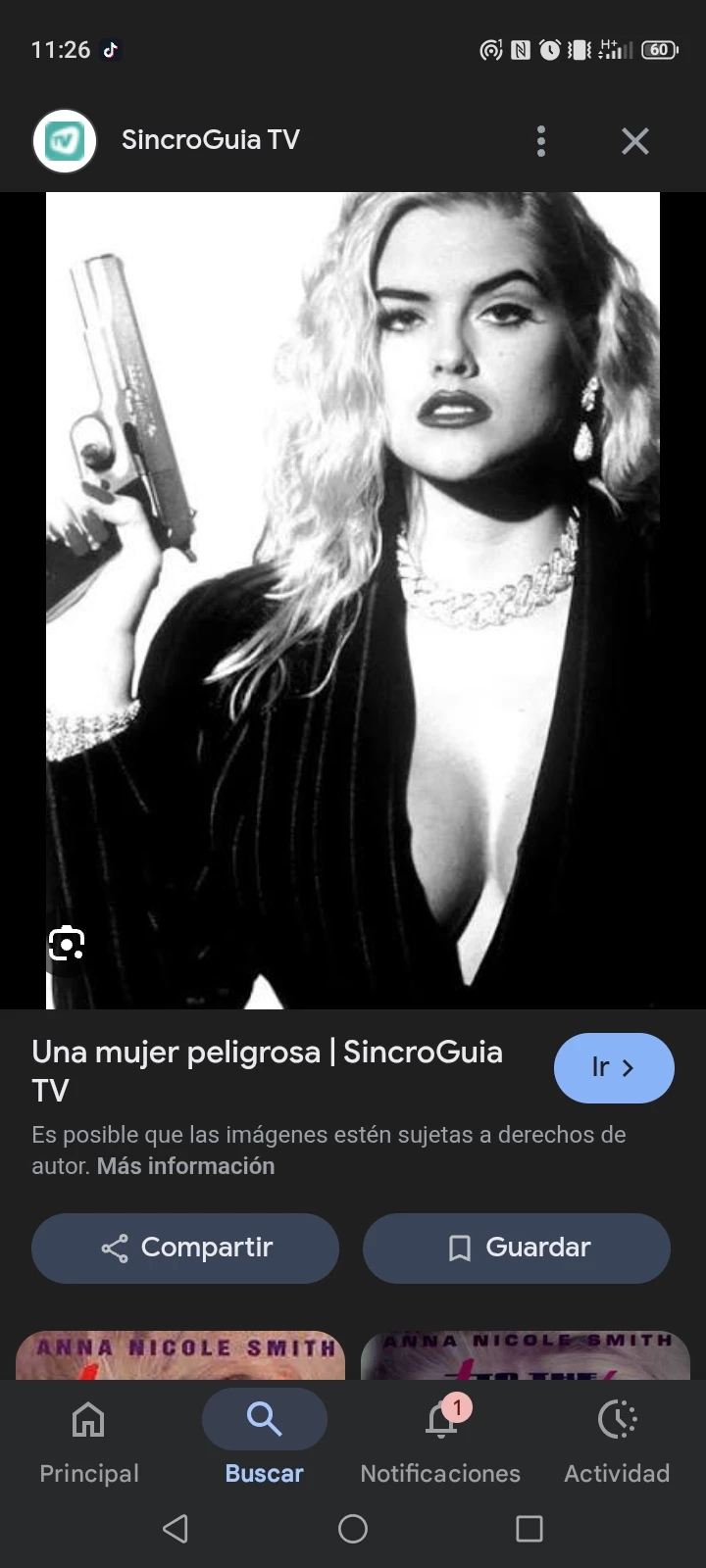Screen dimensions: 706x1568
Task: Open the three-dot overflow menu
Action: click(541, 141)
